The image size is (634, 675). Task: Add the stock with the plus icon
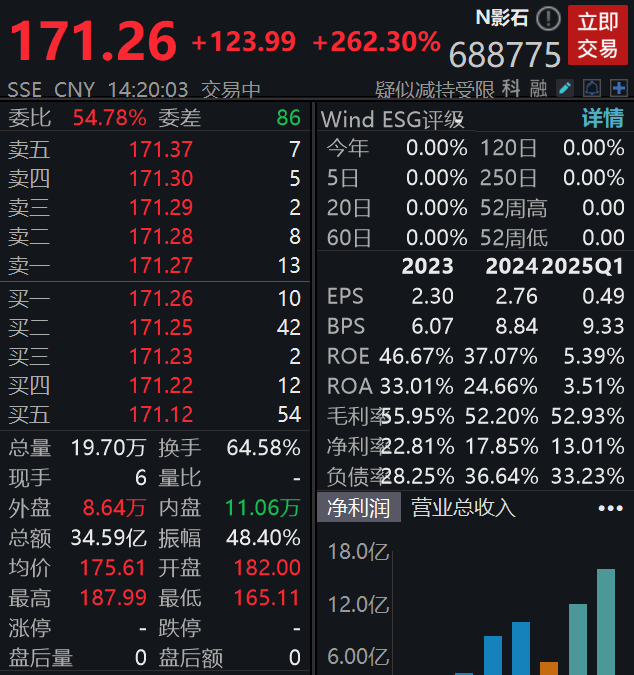[x=620, y=89]
